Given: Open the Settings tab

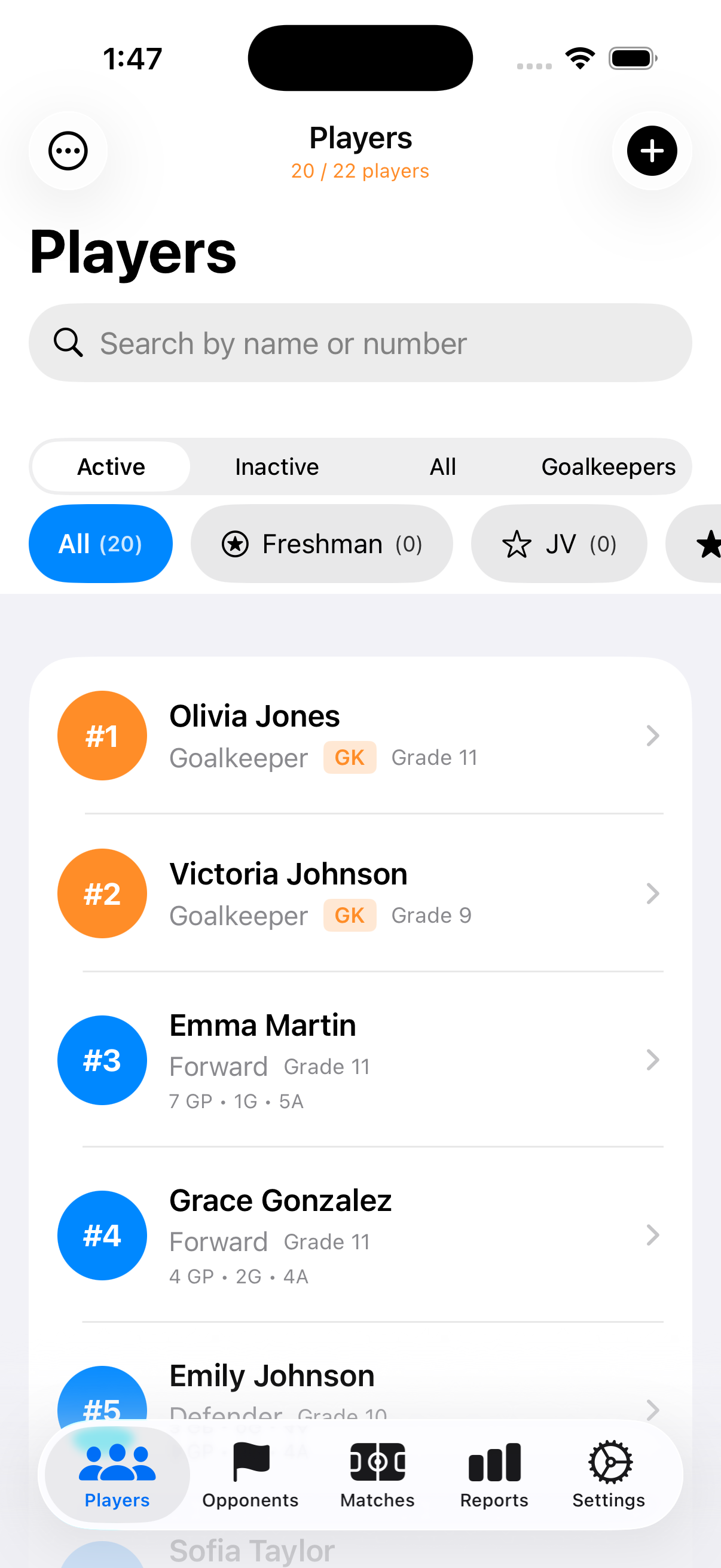Looking at the screenshot, I should point(609,1474).
